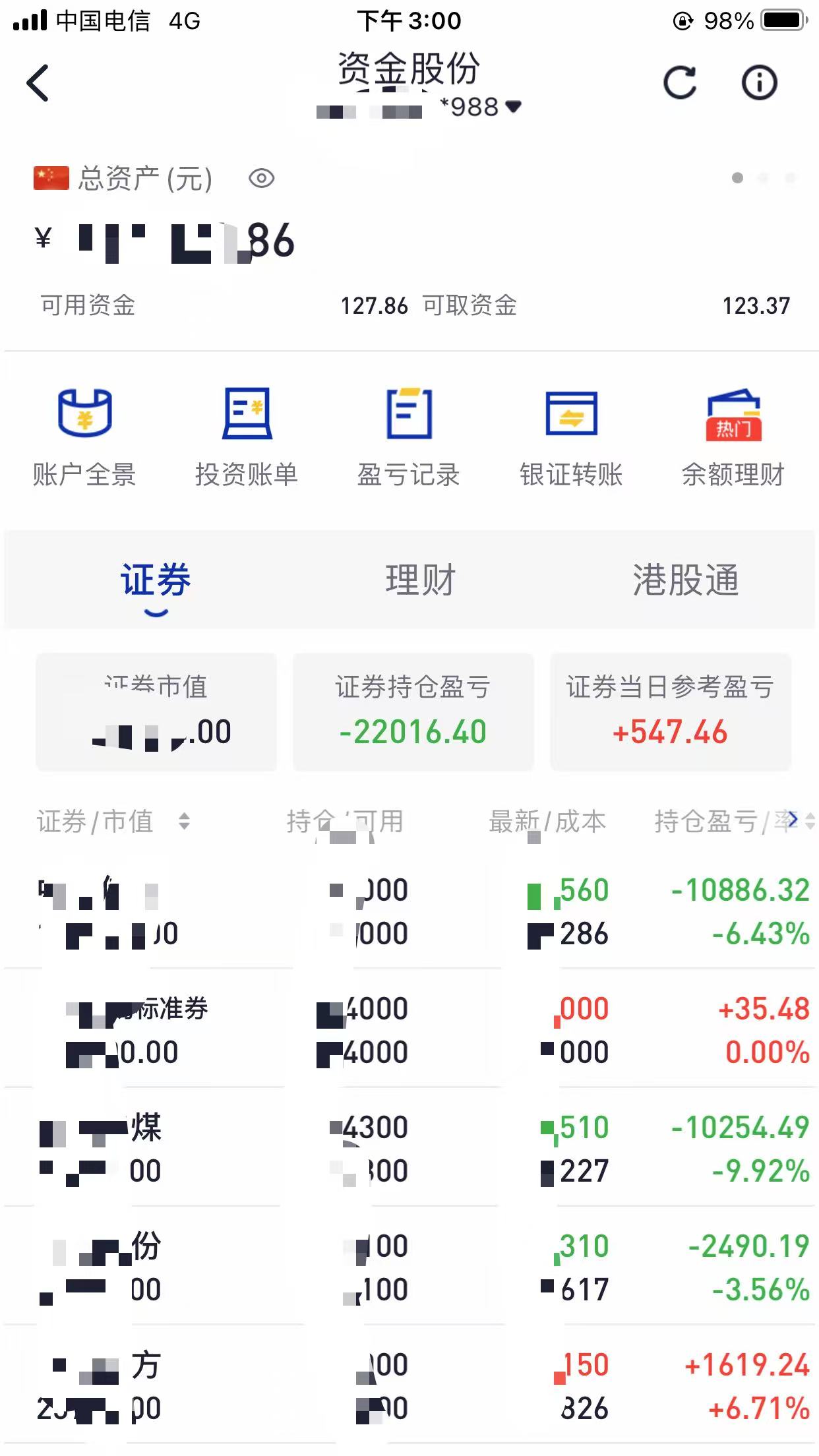Open the 投资账单 investment bill icon

(x=247, y=432)
